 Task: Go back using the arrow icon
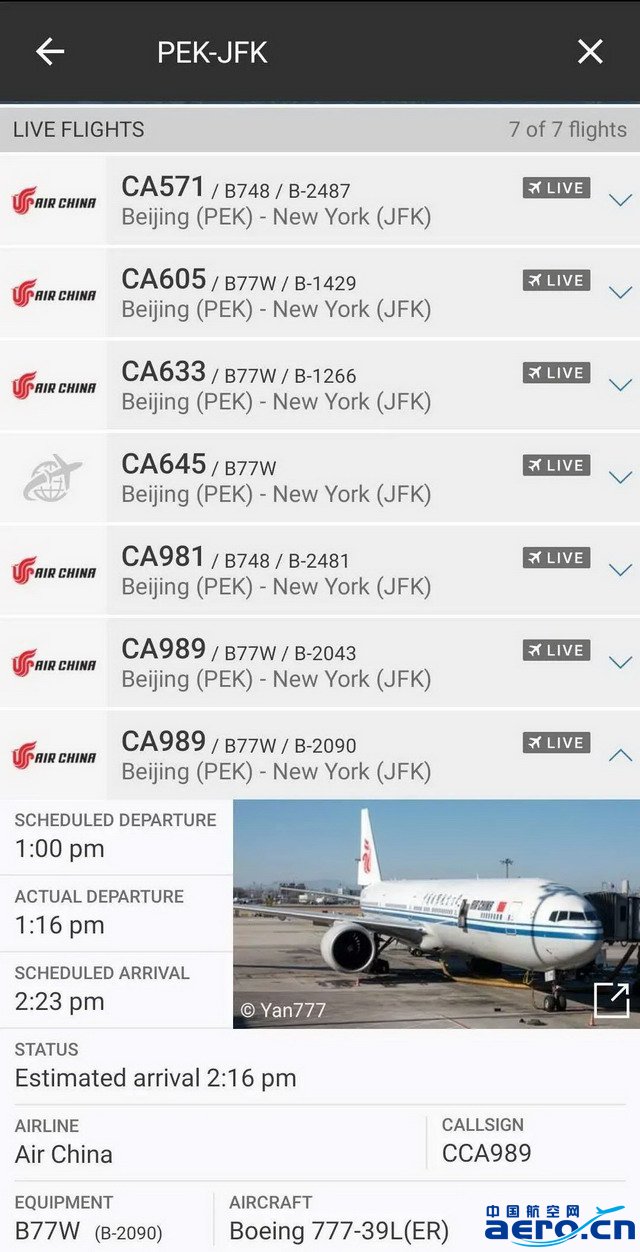pyautogui.click(x=49, y=52)
